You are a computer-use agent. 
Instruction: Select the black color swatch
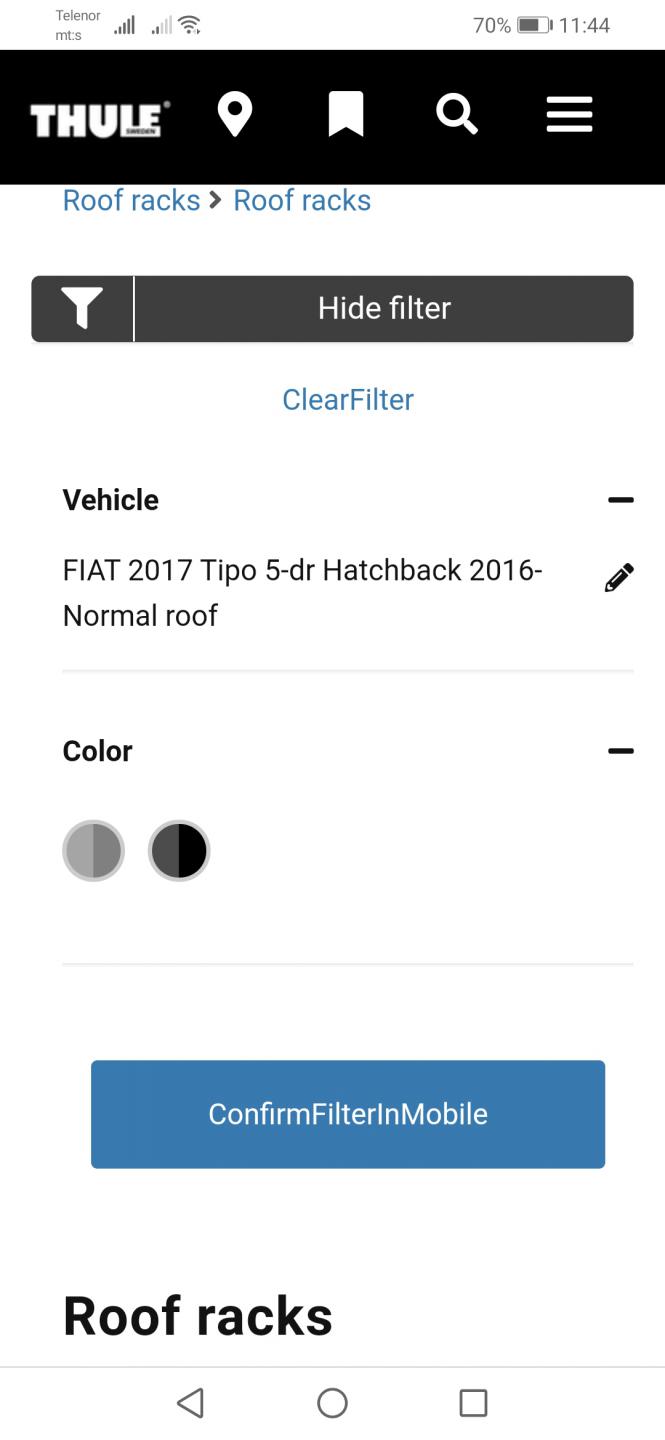pos(179,851)
